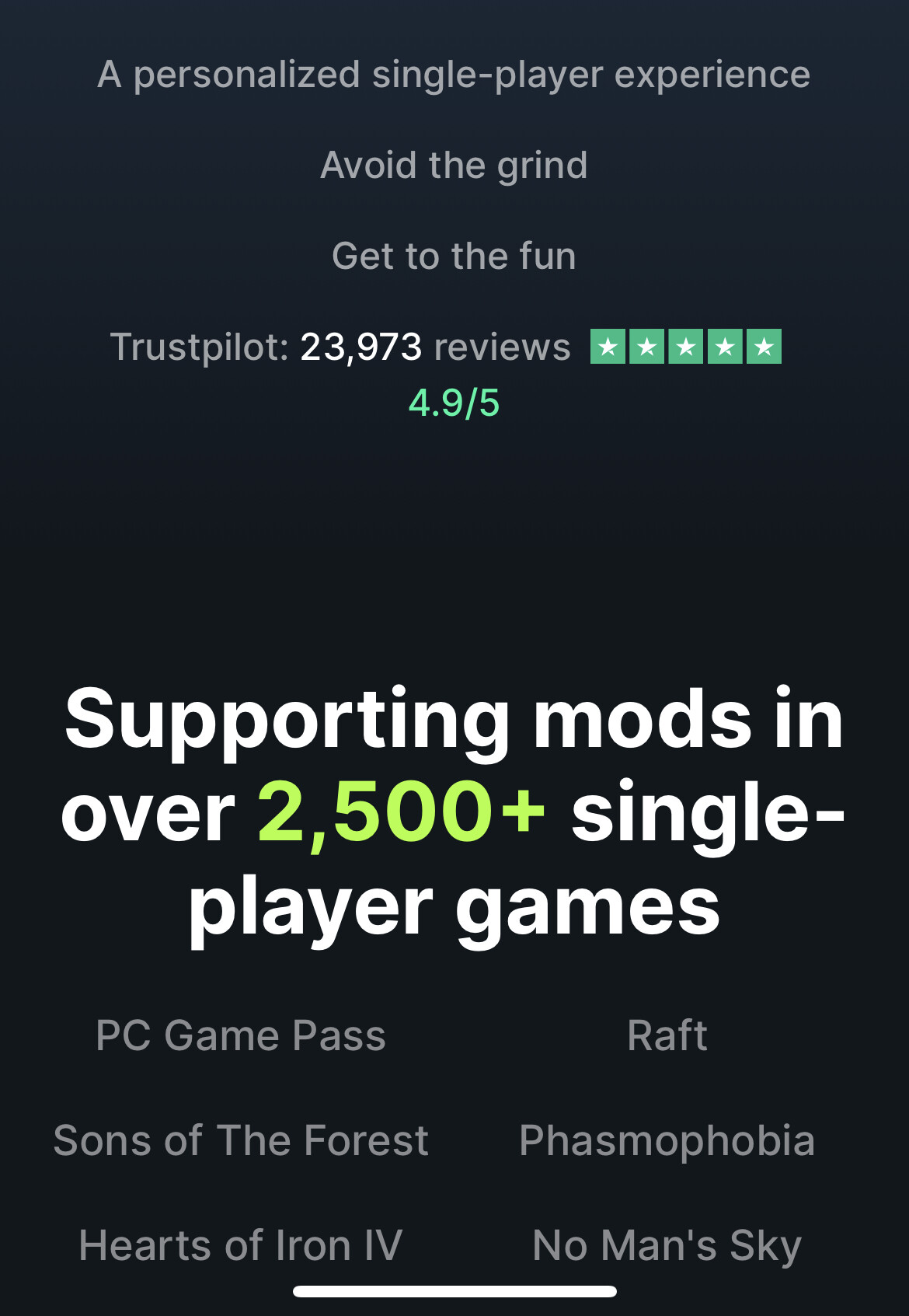Open Hearts of Iron IV
909x1316 pixels.
(241, 1245)
